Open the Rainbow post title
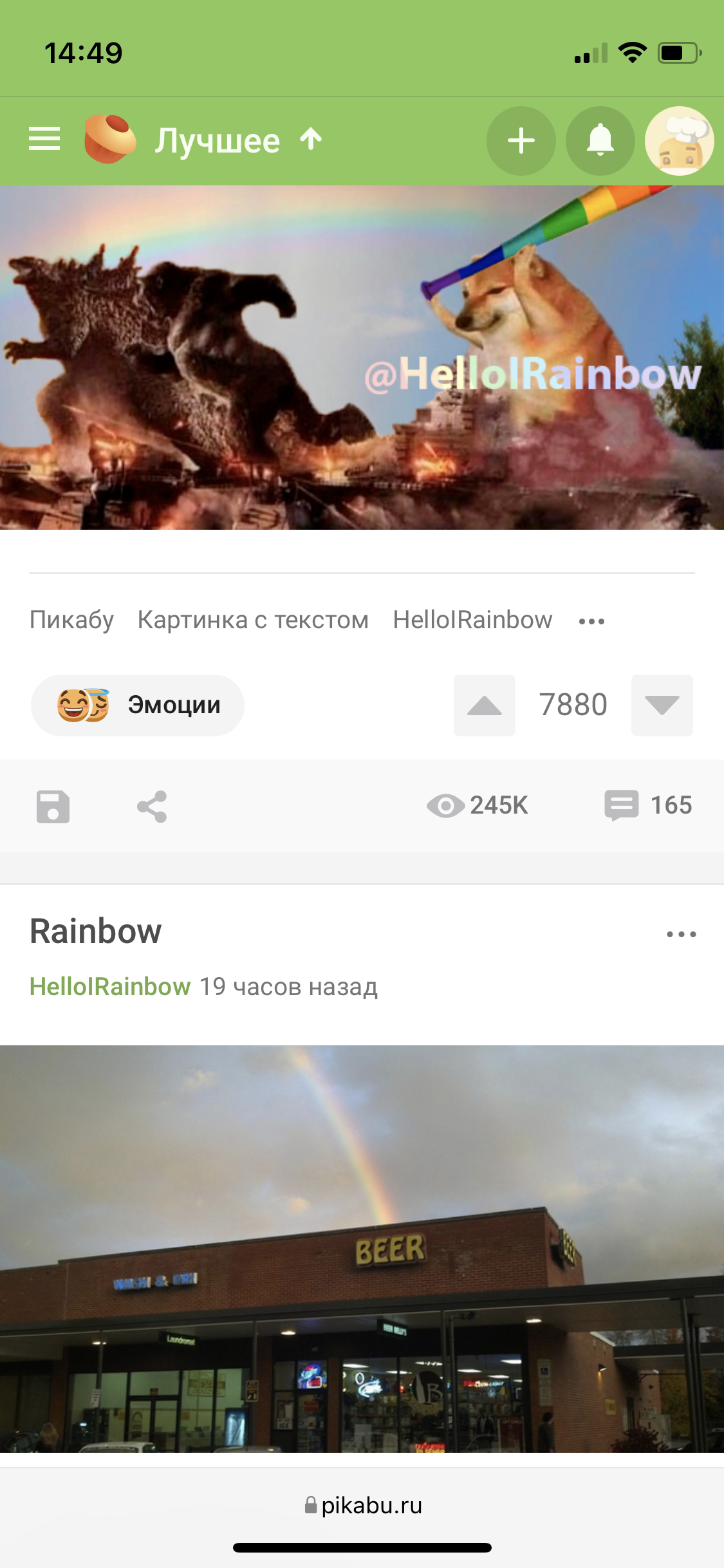 tap(96, 931)
